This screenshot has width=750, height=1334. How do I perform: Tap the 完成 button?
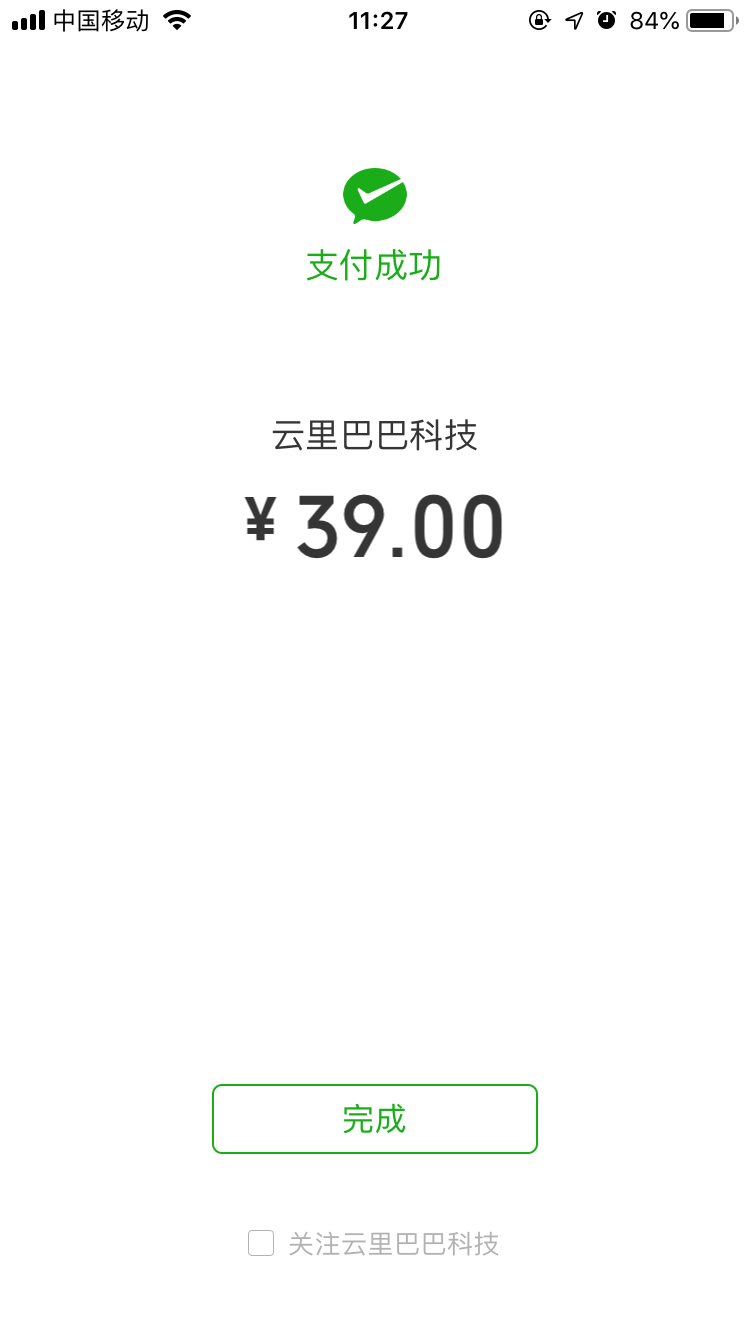pyautogui.click(x=374, y=1119)
